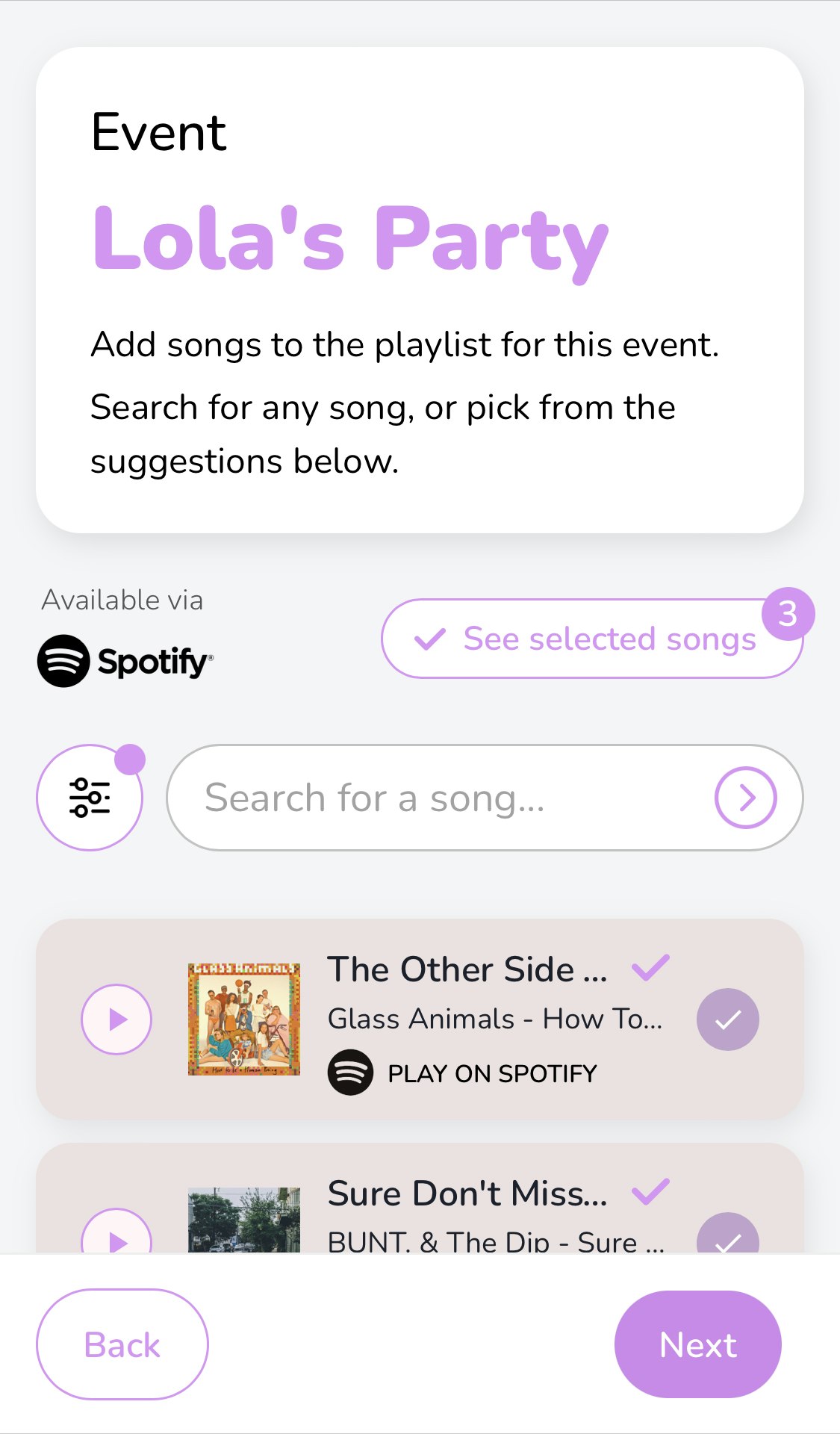This screenshot has height=1434, width=840.
Task: Play preview of Sure Don't Miss song
Action: 116,1236
